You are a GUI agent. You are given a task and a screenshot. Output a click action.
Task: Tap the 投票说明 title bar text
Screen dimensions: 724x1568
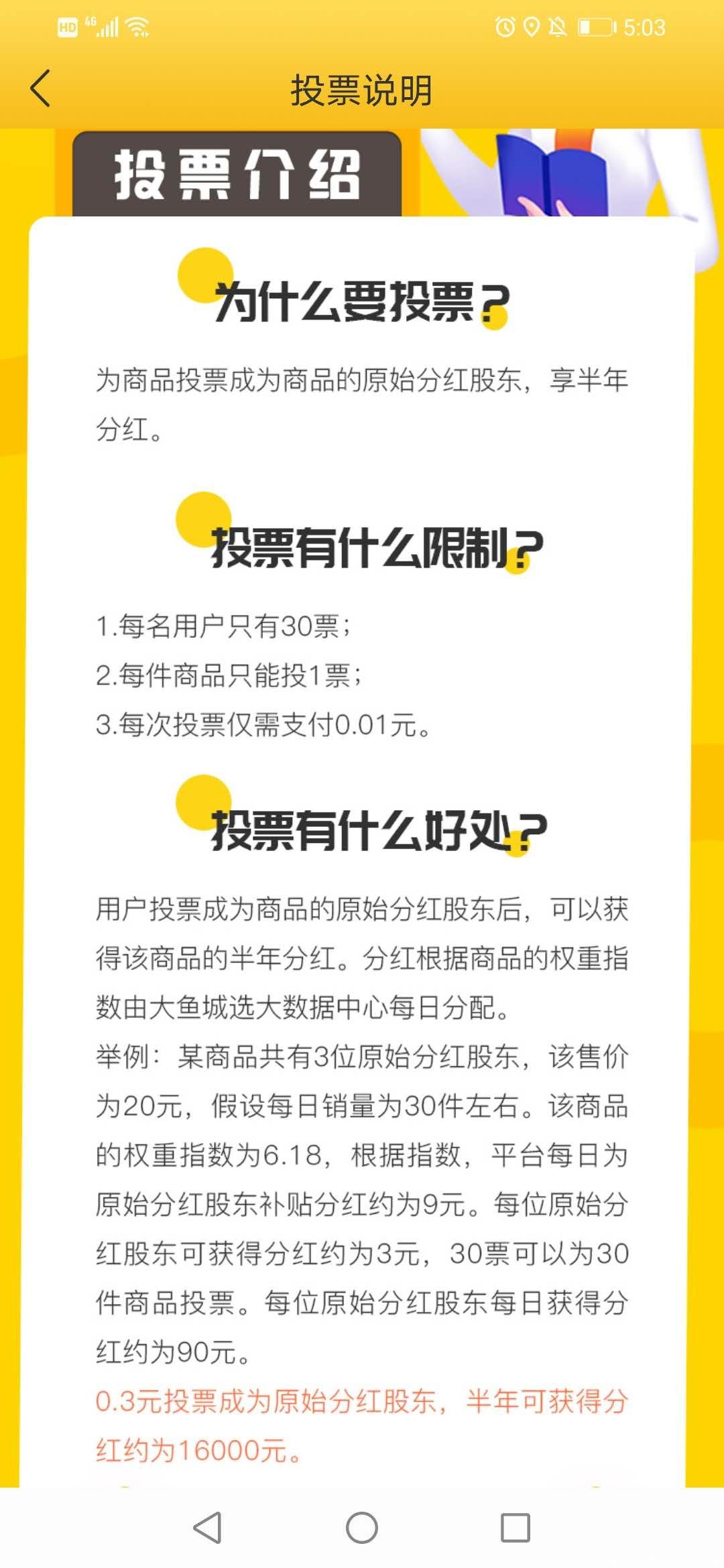tap(362, 89)
